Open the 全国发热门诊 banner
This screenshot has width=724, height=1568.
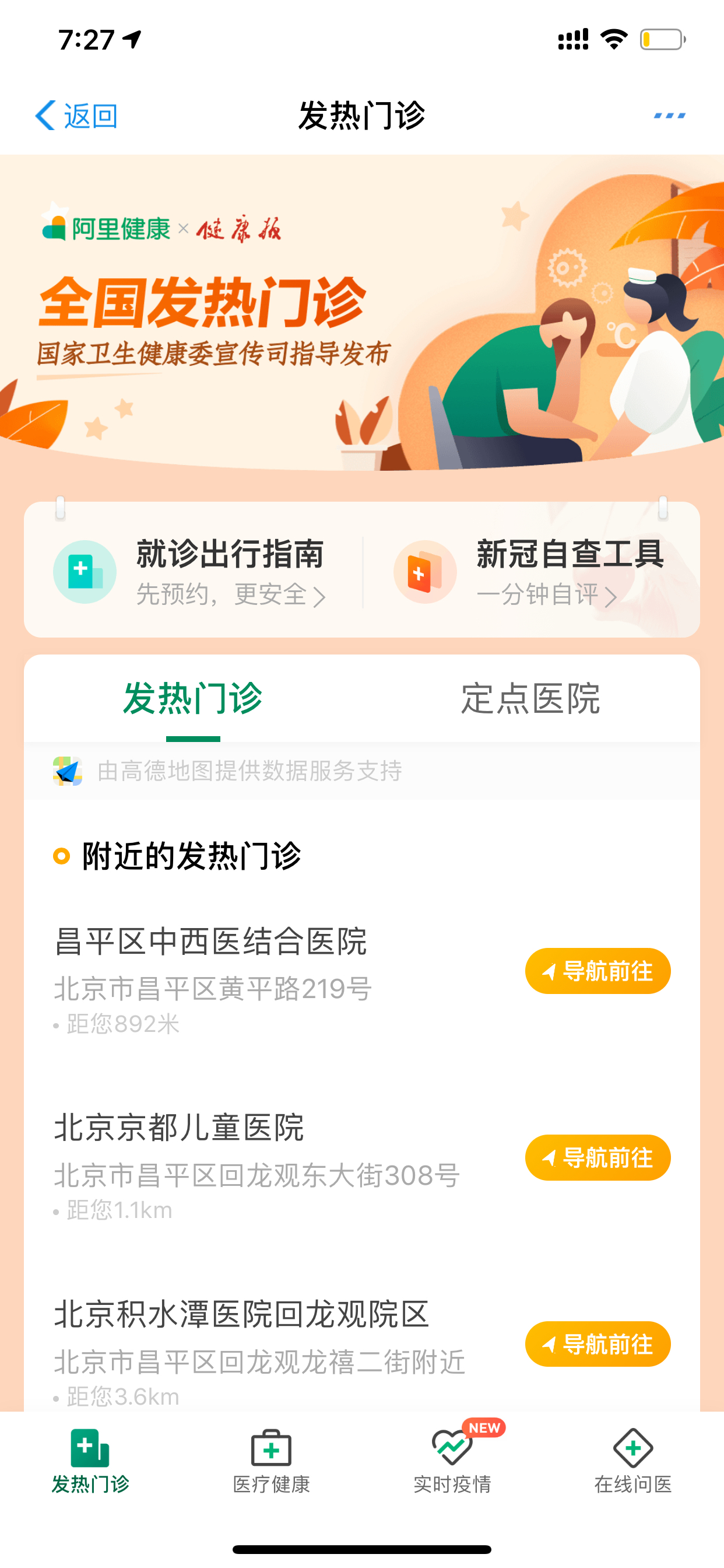(x=362, y=313)
